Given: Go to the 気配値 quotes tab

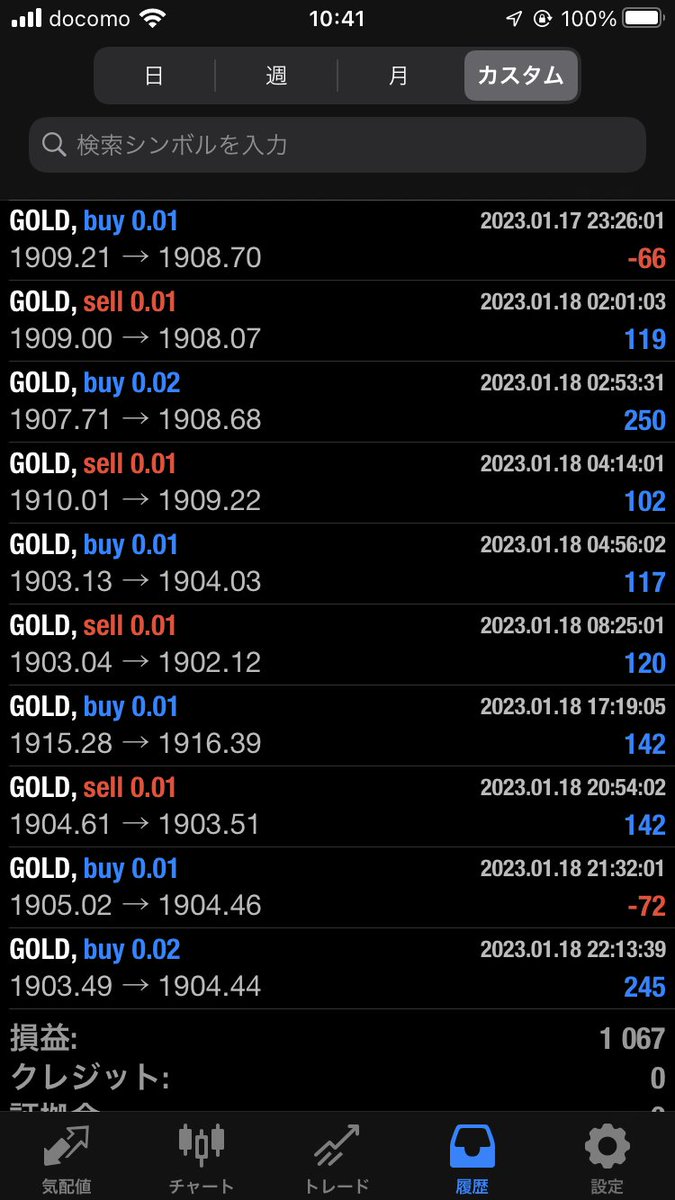Looking at the screenshot, I should [67, 1158].
